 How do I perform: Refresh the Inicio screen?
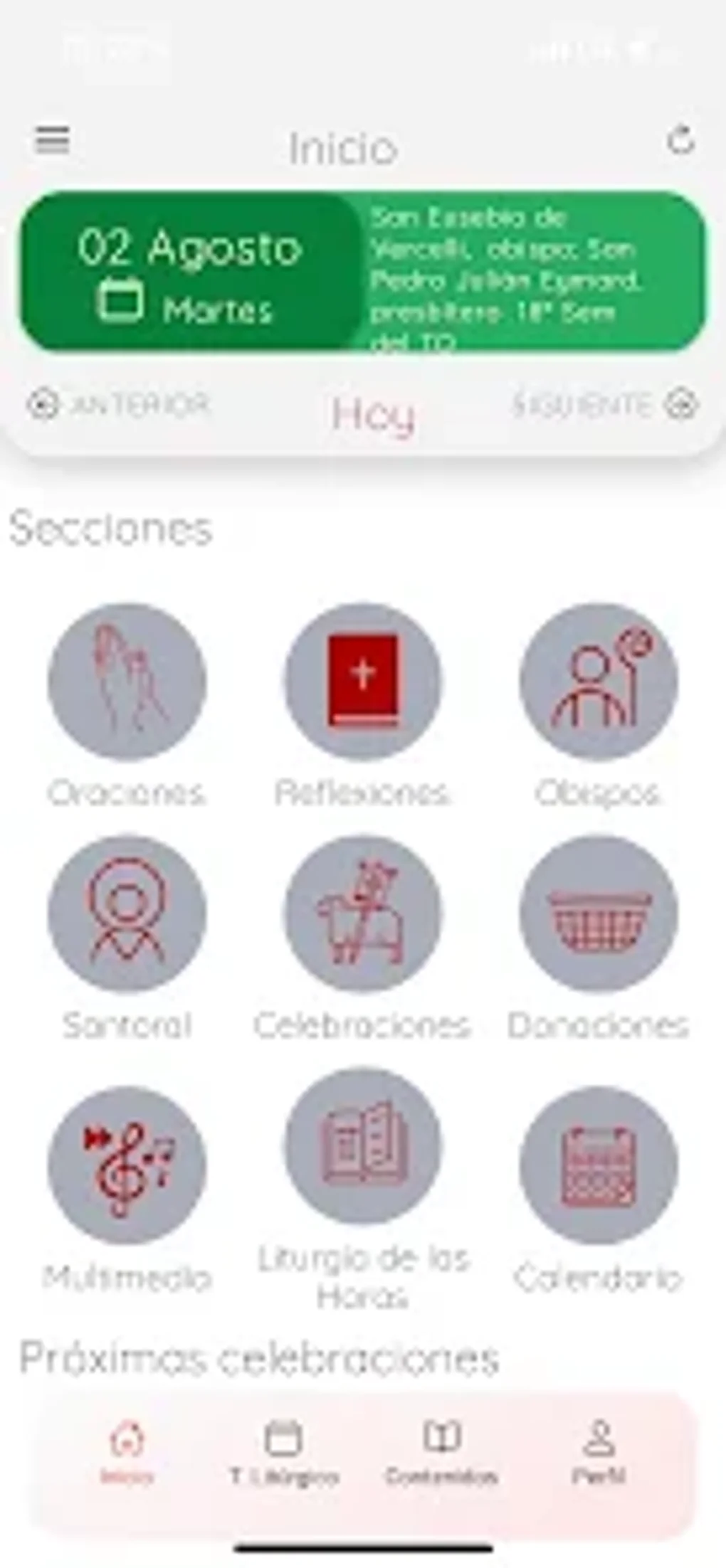point(681,142)
